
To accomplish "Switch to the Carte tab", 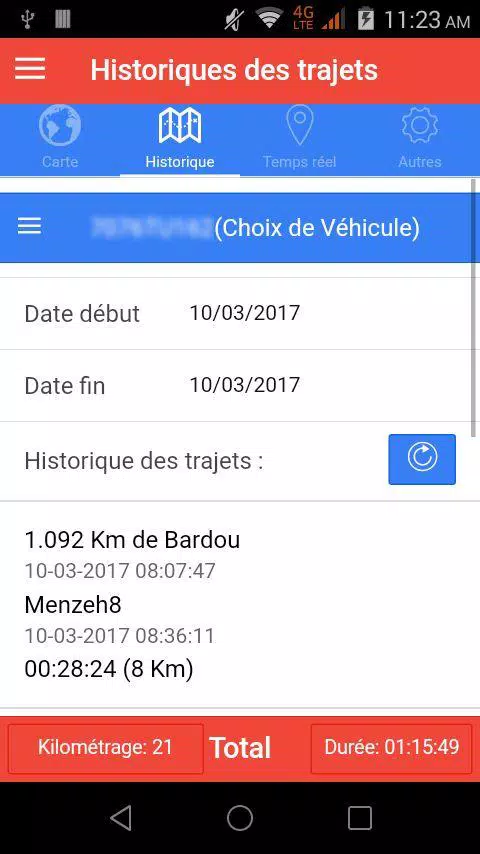I will [60, 138].
